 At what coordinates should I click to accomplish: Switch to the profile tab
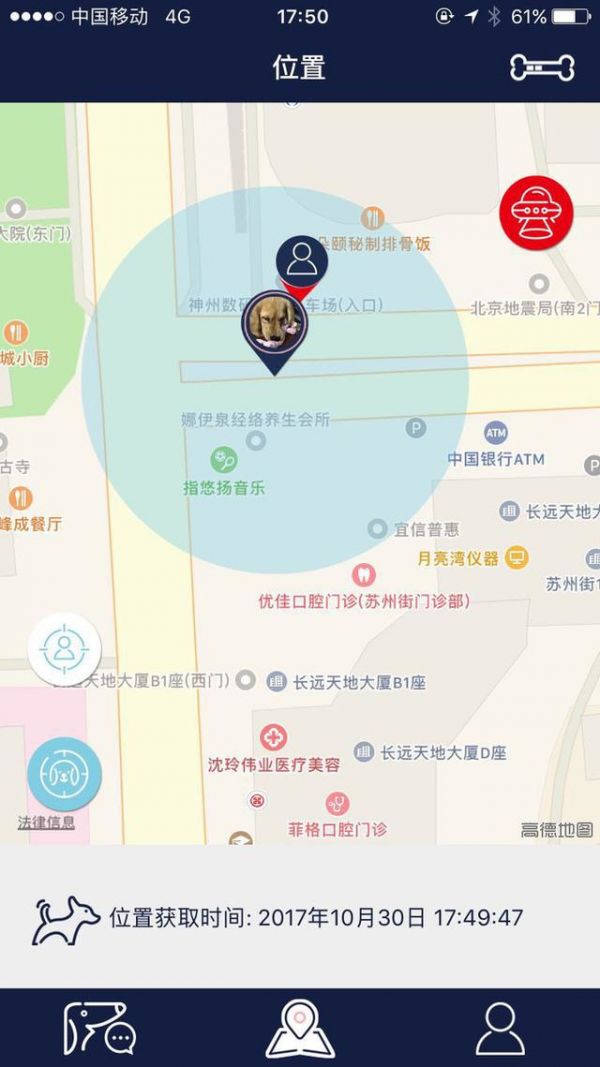499,1027
